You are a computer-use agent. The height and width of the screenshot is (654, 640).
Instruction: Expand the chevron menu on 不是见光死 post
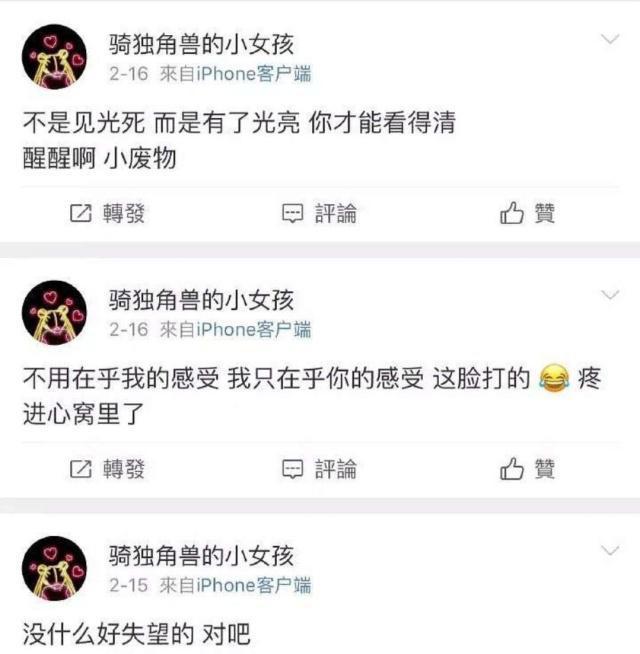click(x=609, y=40)
